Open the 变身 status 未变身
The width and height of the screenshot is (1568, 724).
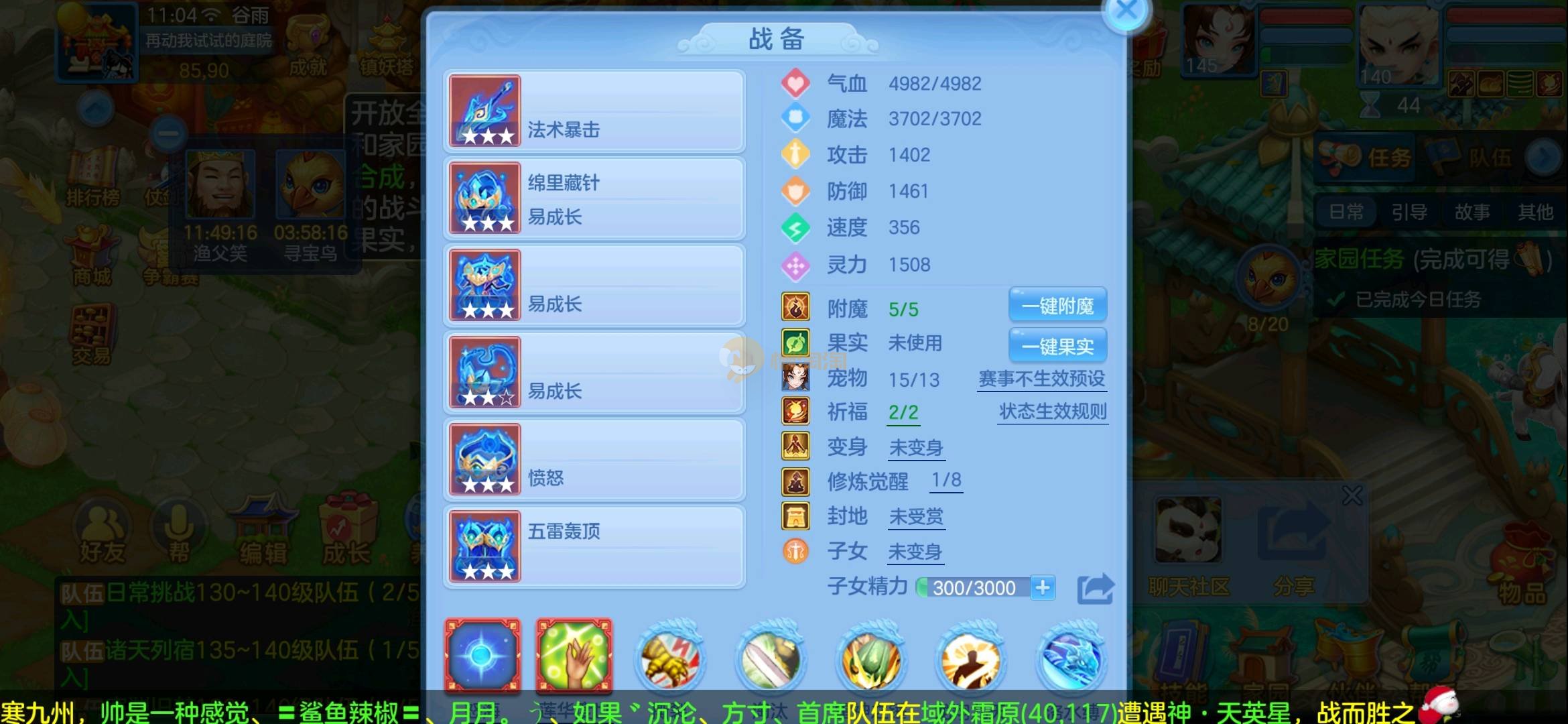[916, 448]
